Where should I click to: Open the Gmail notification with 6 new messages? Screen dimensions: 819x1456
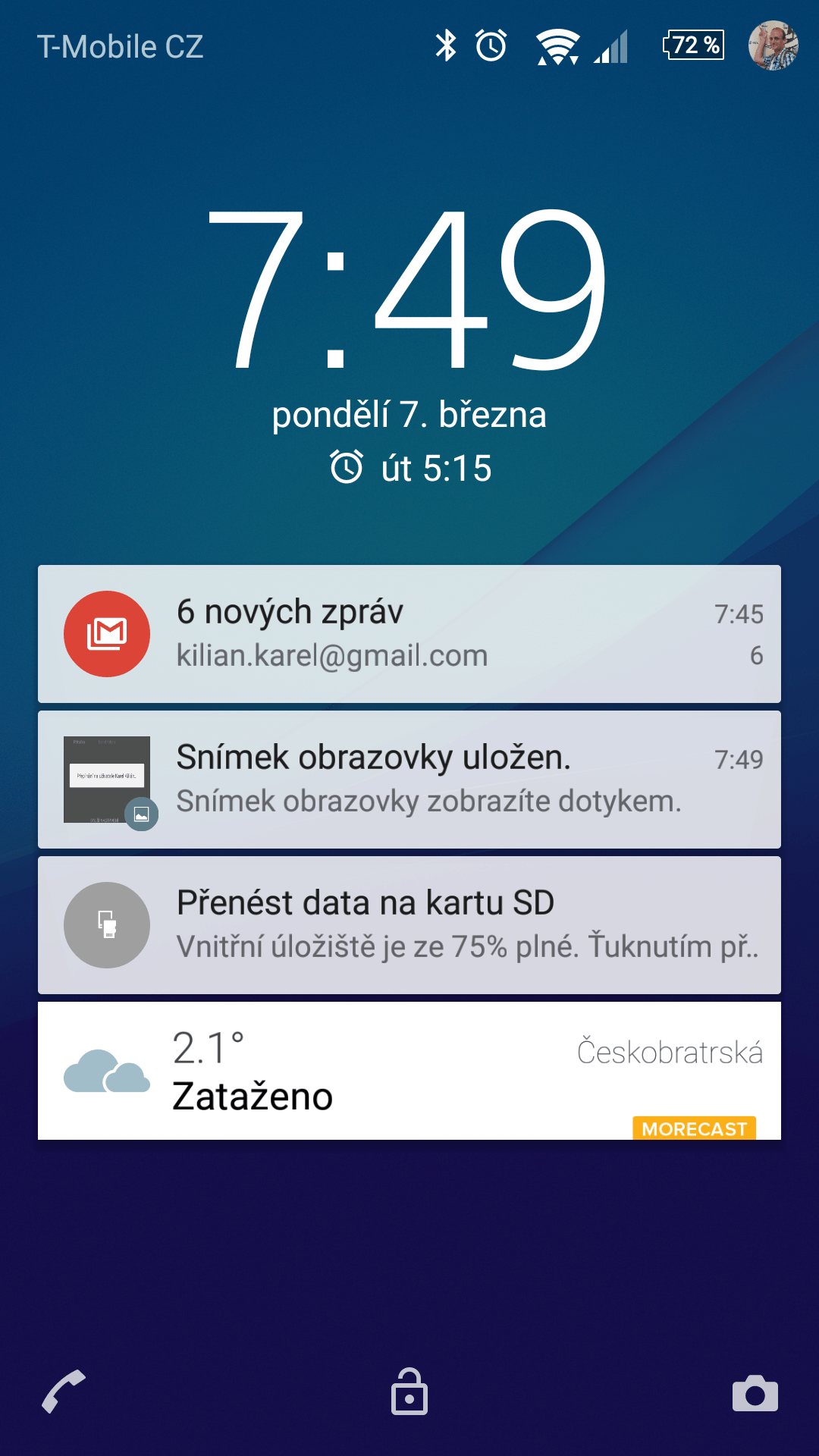pyautogui.click(x=409, y=634)
